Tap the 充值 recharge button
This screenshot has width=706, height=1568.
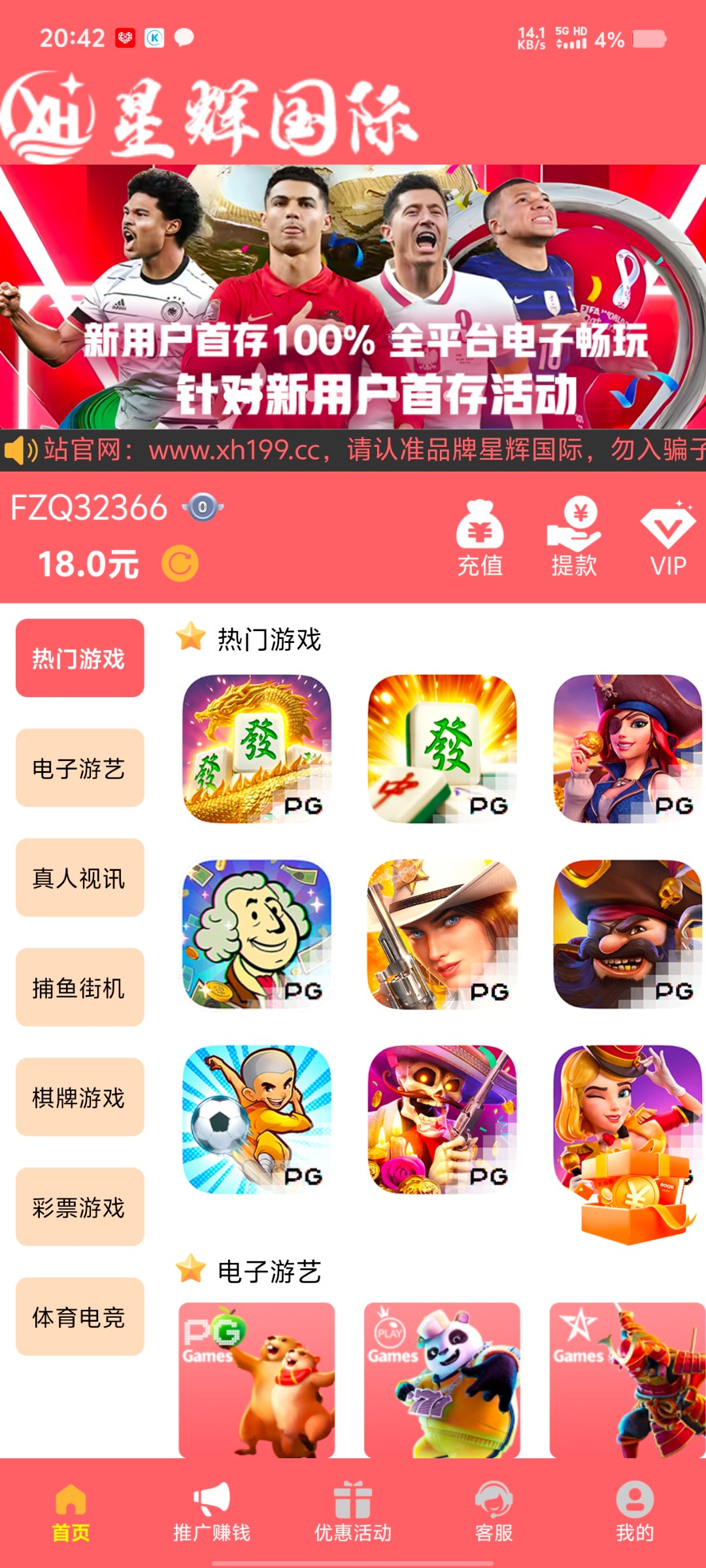click(x=480, y=538)
